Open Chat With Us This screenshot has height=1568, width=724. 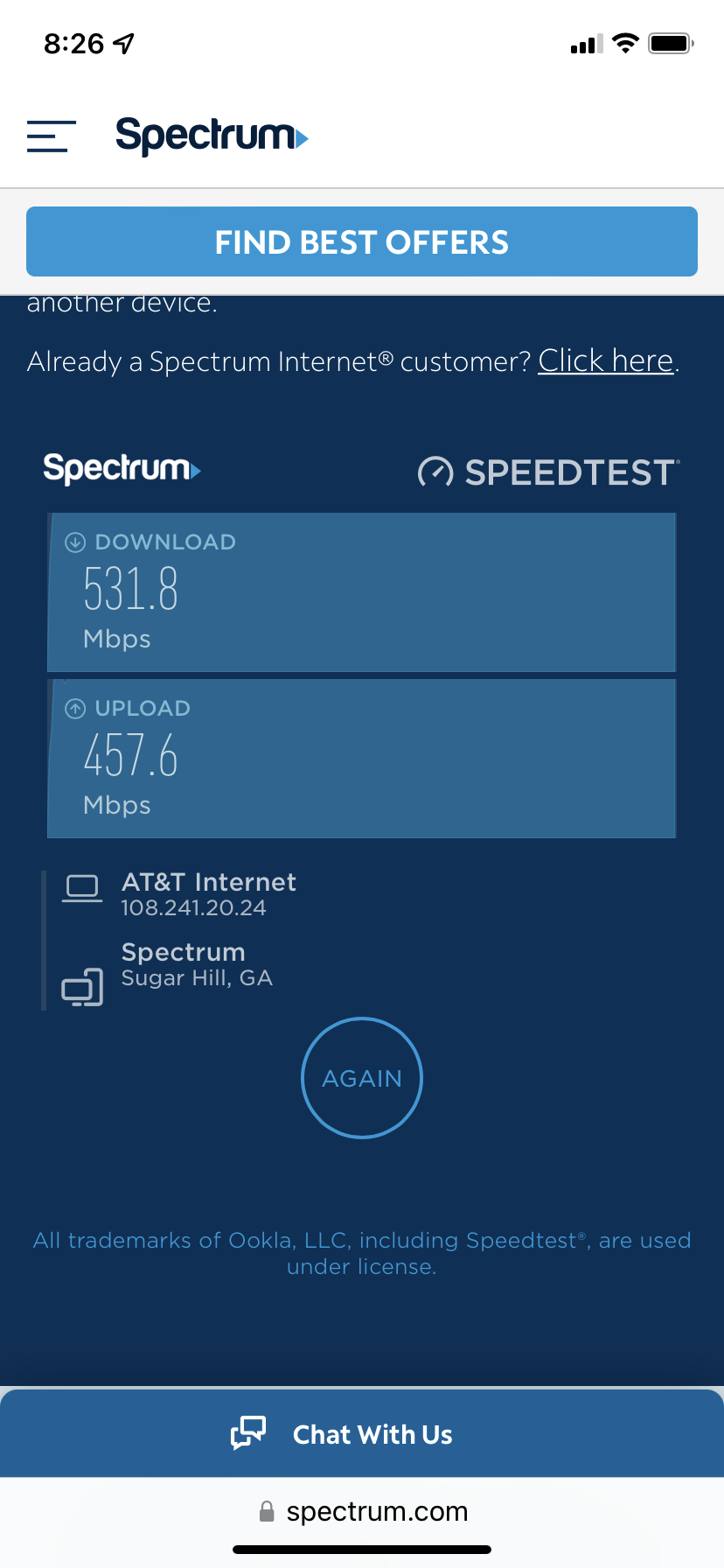(x=362, y=1434)
